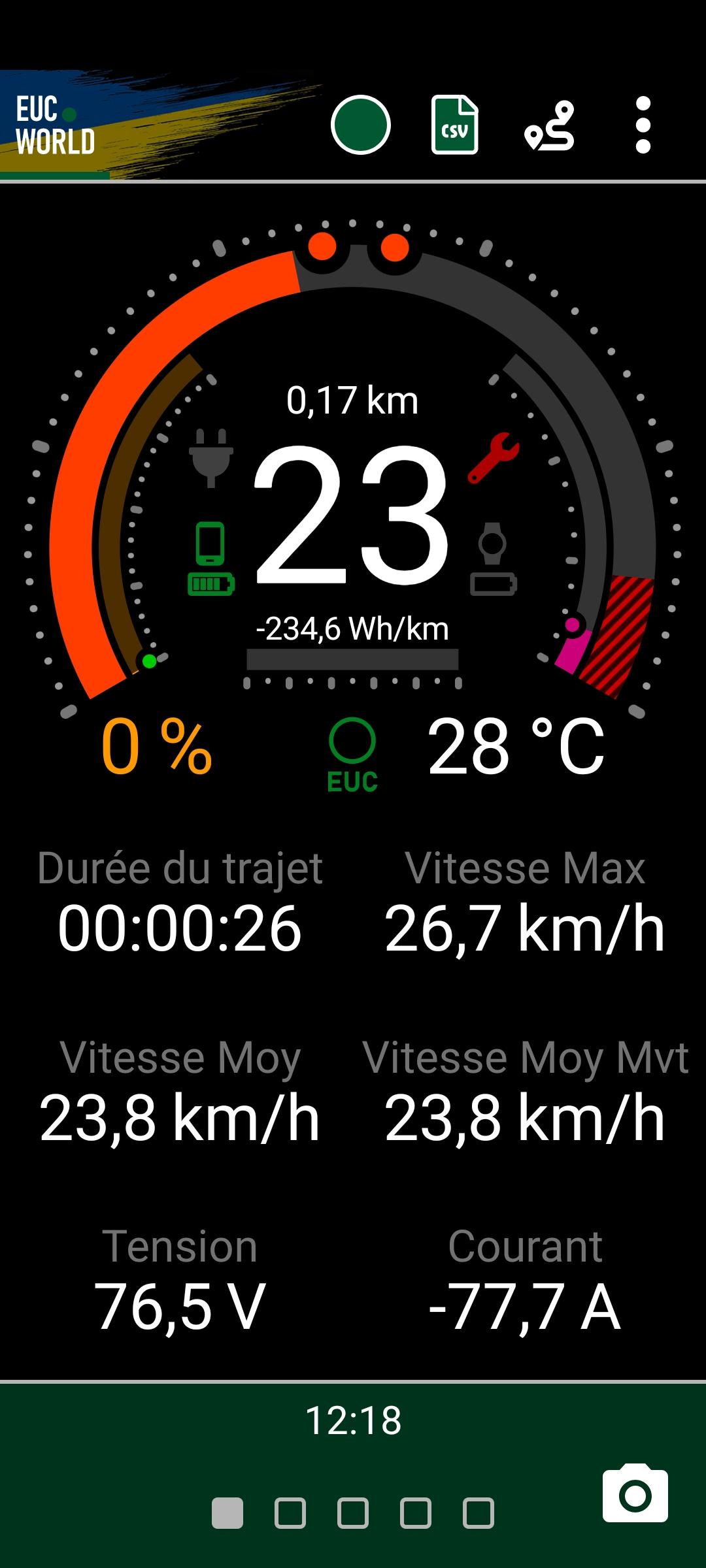Switch to the fourth page indicator
Viewport: 706px width, 1568px height.
416,1513
